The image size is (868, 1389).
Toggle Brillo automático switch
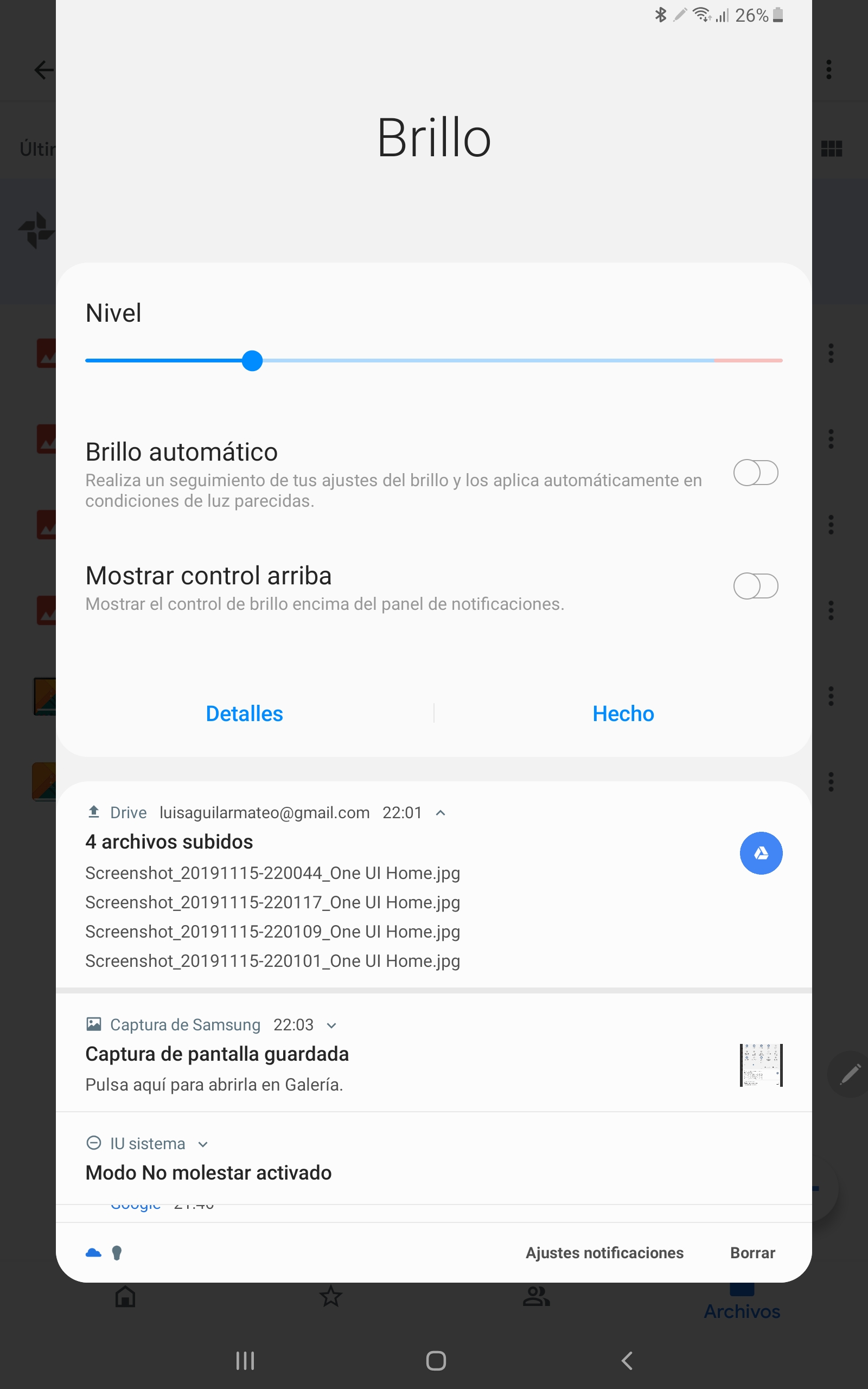756,473
